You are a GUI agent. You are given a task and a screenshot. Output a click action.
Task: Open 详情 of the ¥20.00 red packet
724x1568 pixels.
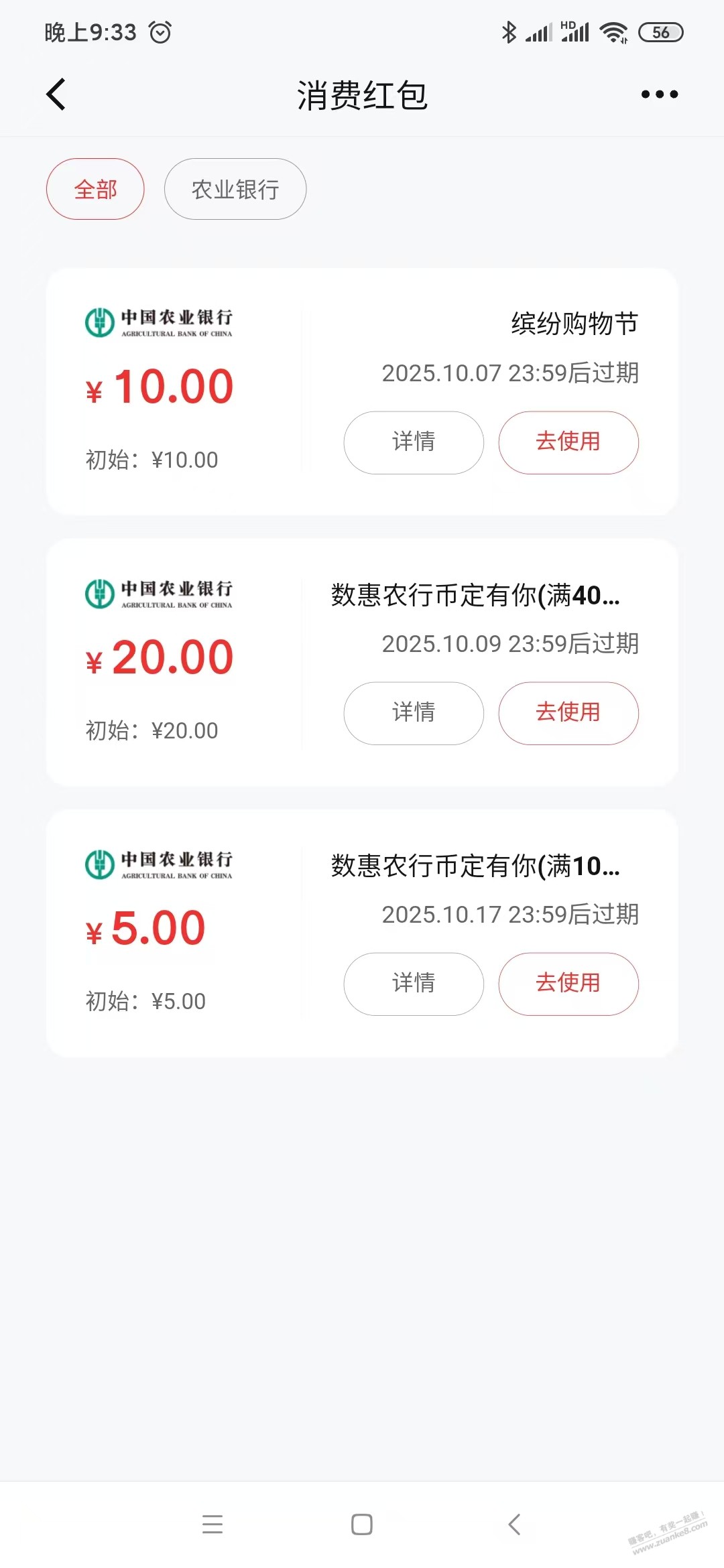414,713
